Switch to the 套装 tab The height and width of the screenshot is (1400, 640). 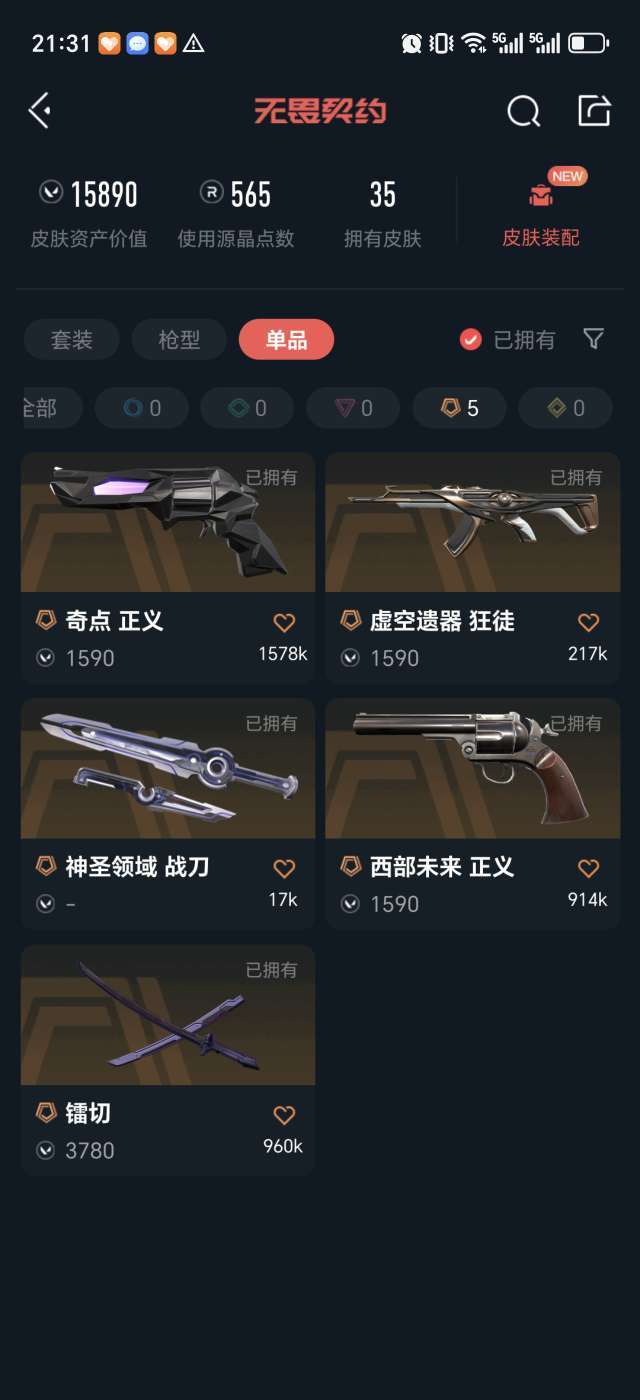pyautogui.click(x=72, y=340)
